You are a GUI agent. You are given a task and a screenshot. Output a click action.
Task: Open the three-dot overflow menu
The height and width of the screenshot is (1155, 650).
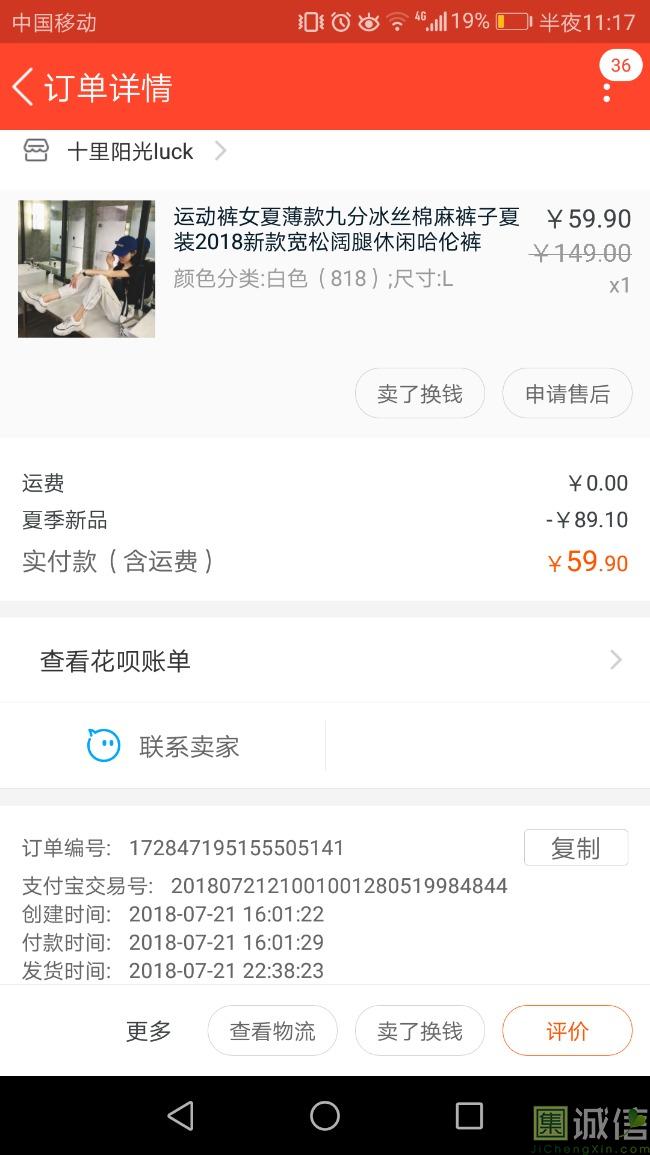[607, 90]
